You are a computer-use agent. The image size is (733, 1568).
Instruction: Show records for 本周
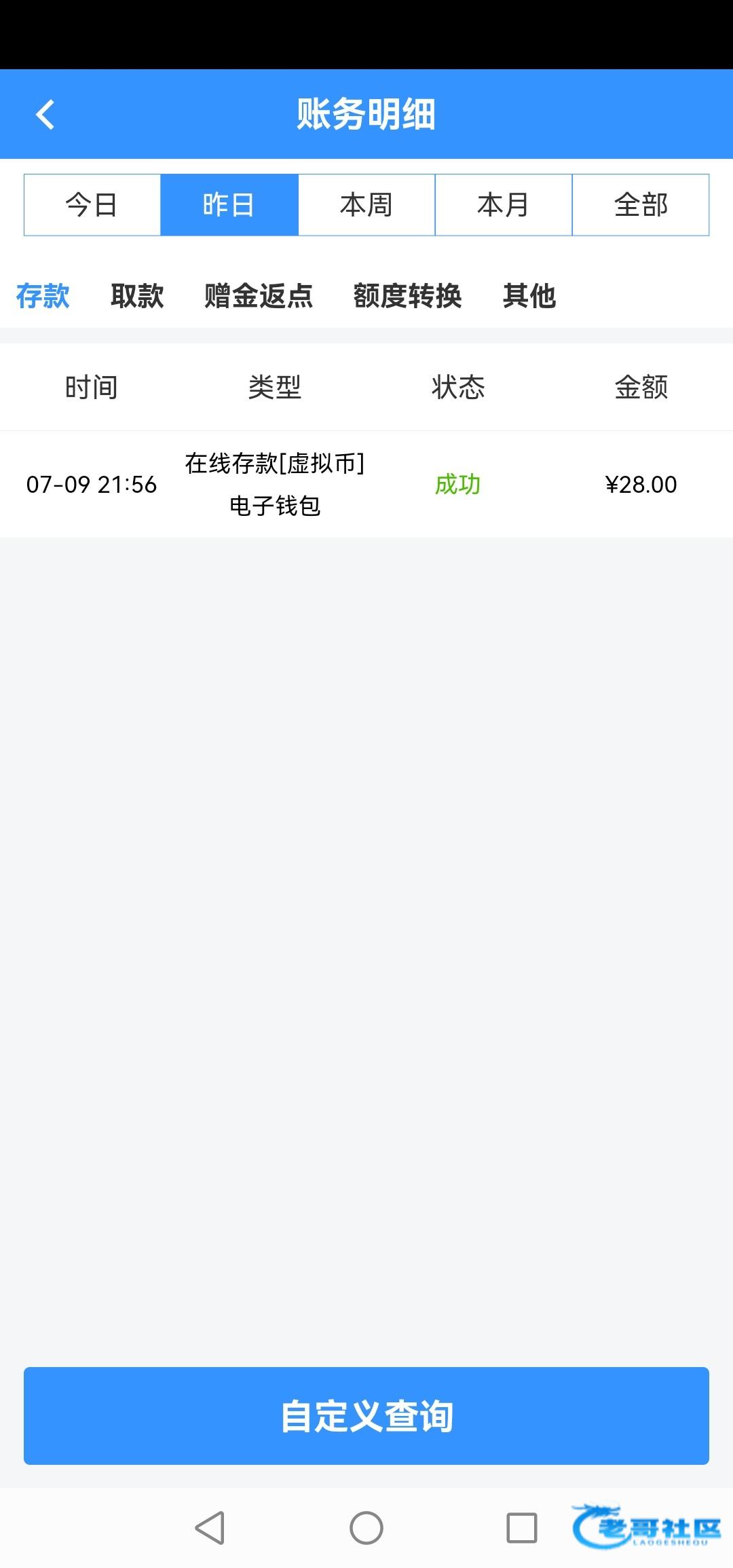pyautogui.click(x=366, y=205)
